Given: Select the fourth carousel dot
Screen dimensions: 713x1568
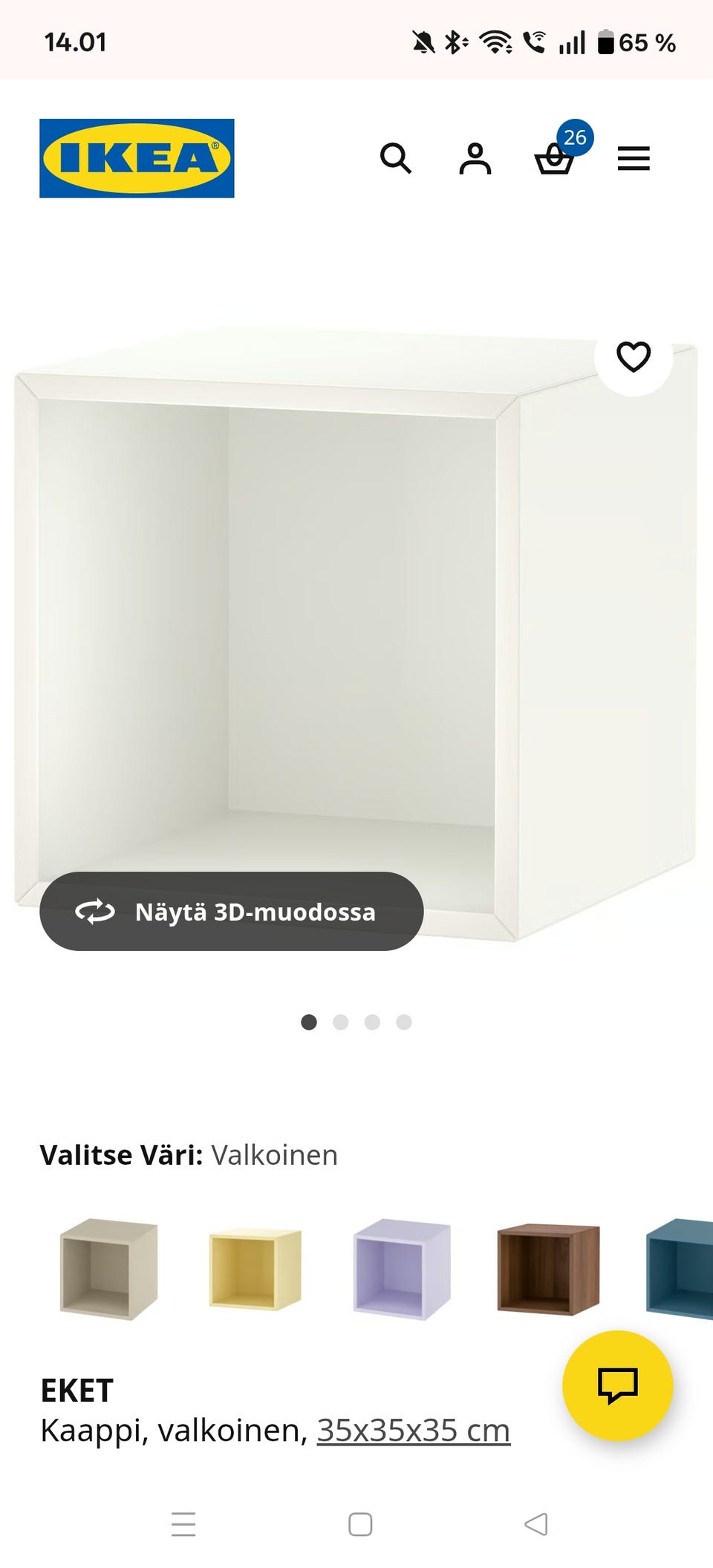Looking at the screenshot, I should [x=403, y=1022].
